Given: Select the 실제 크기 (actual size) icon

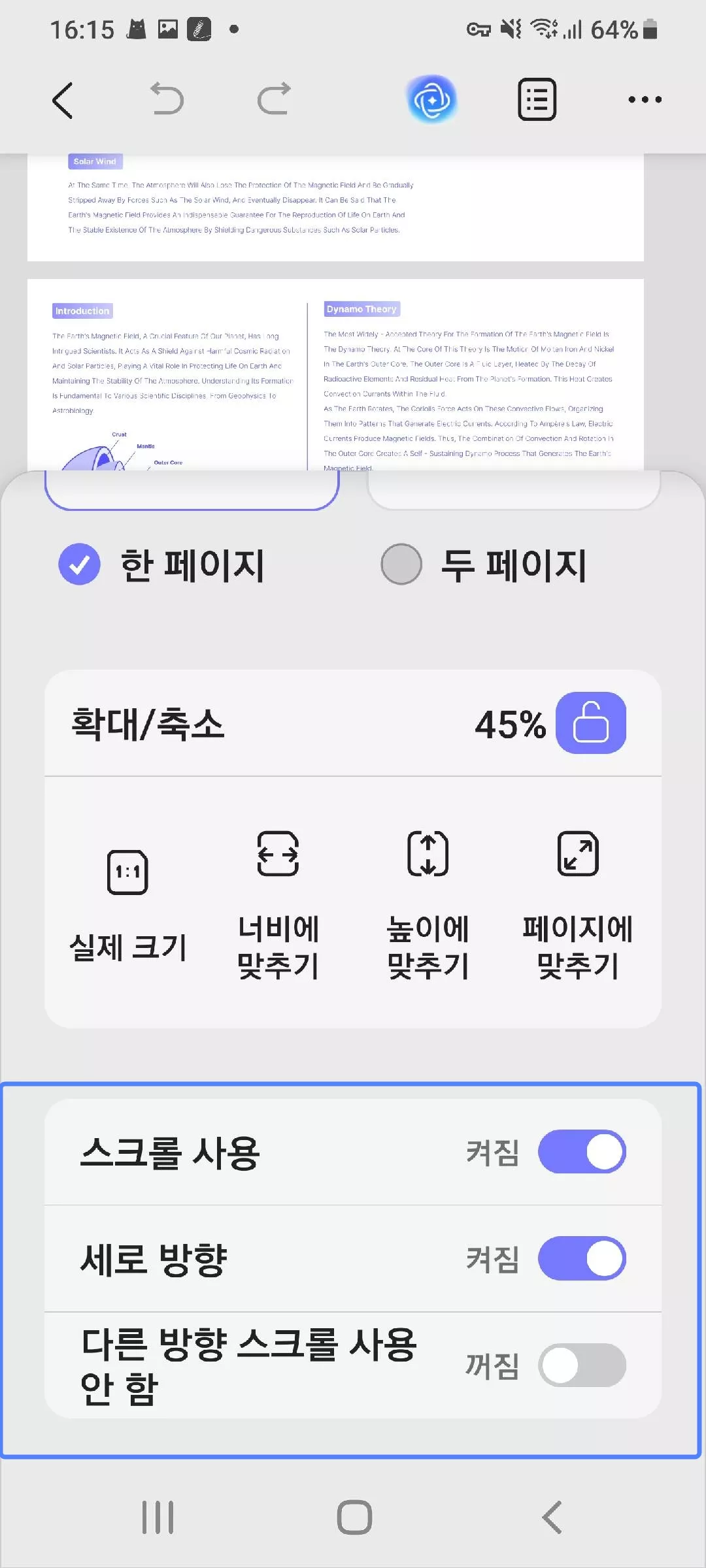Looking at the screenshot, I should [126, 872].
